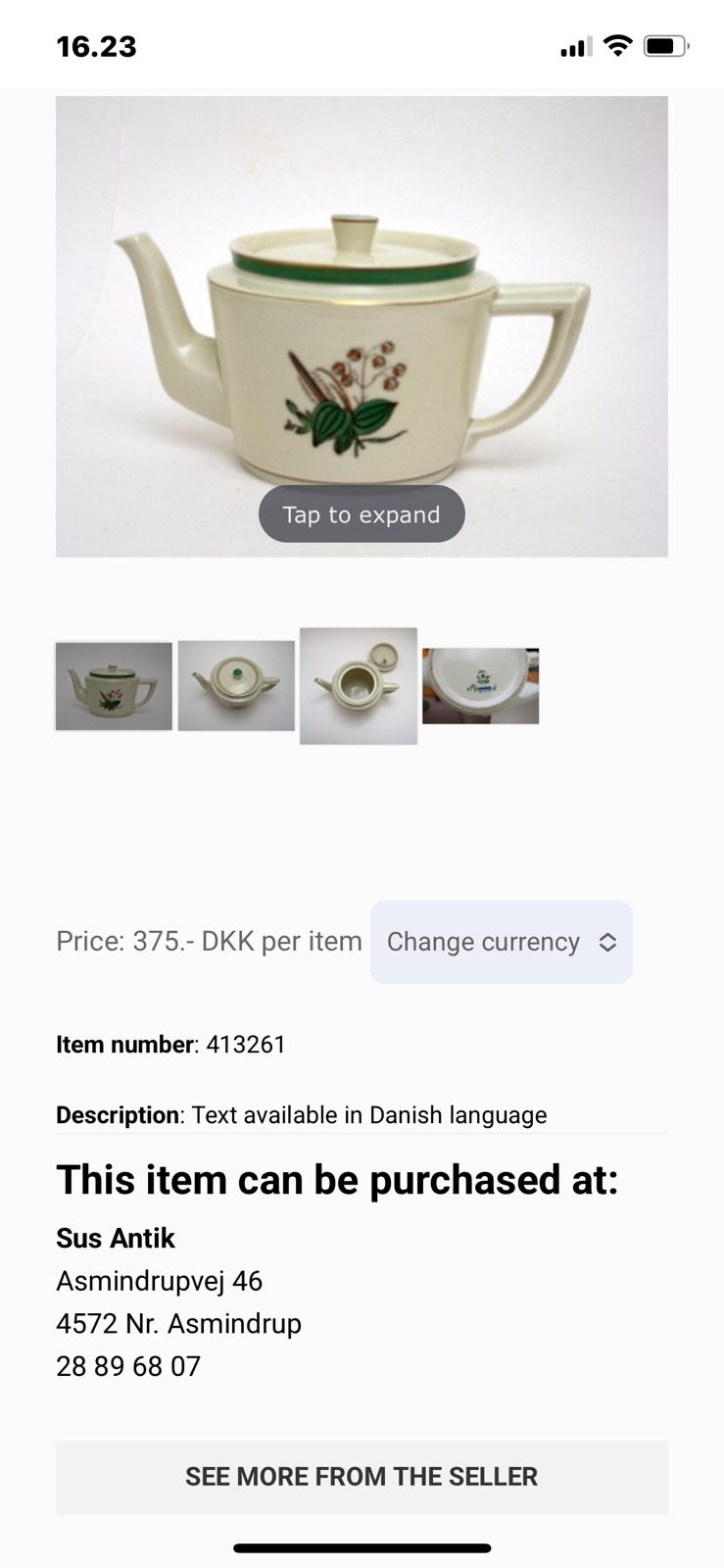724x1568 pixels.
Task: Open the Change currency dropdown
Action: (x=501, y=942)
